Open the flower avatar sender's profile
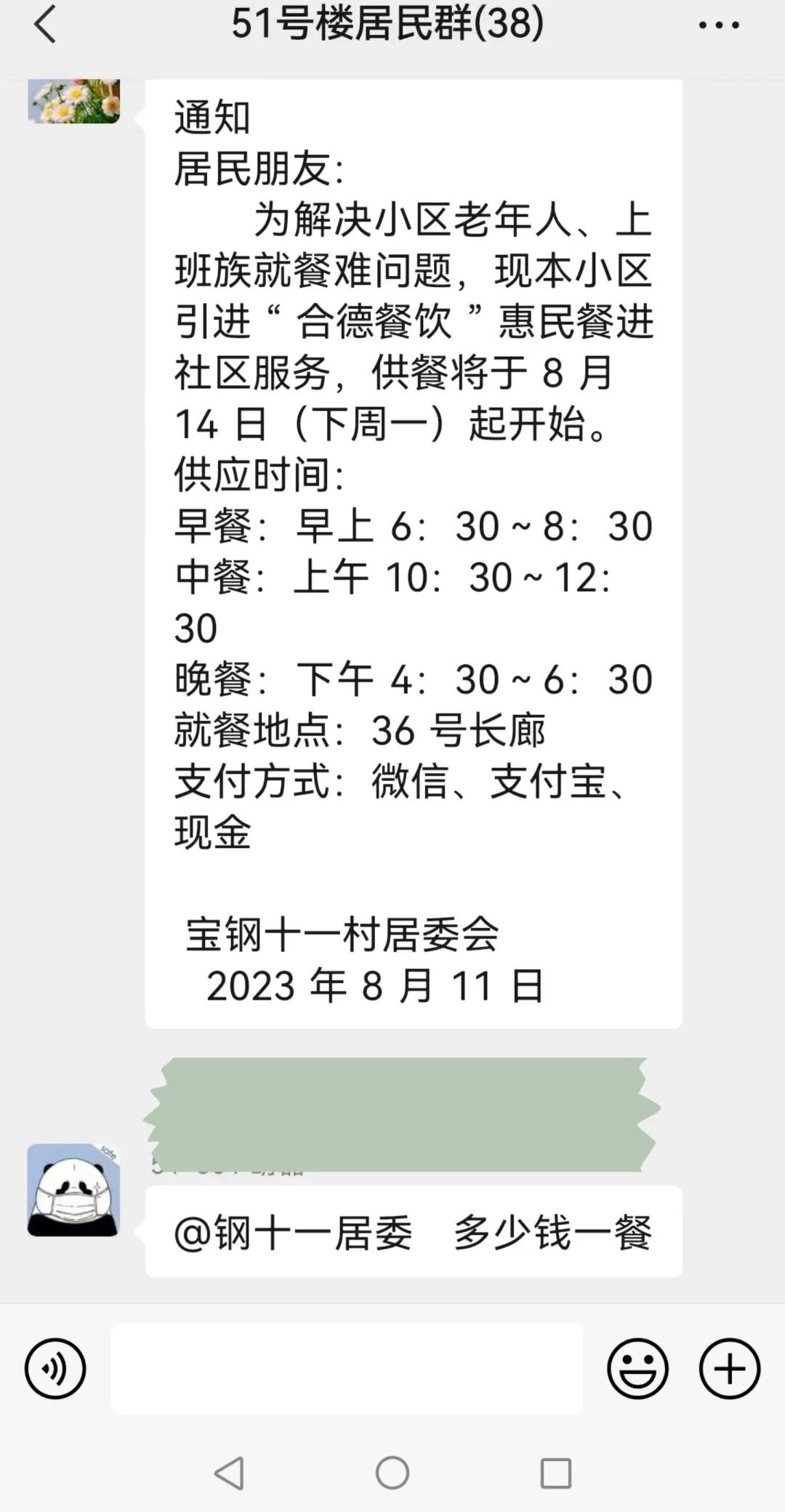 coord(73,101)
